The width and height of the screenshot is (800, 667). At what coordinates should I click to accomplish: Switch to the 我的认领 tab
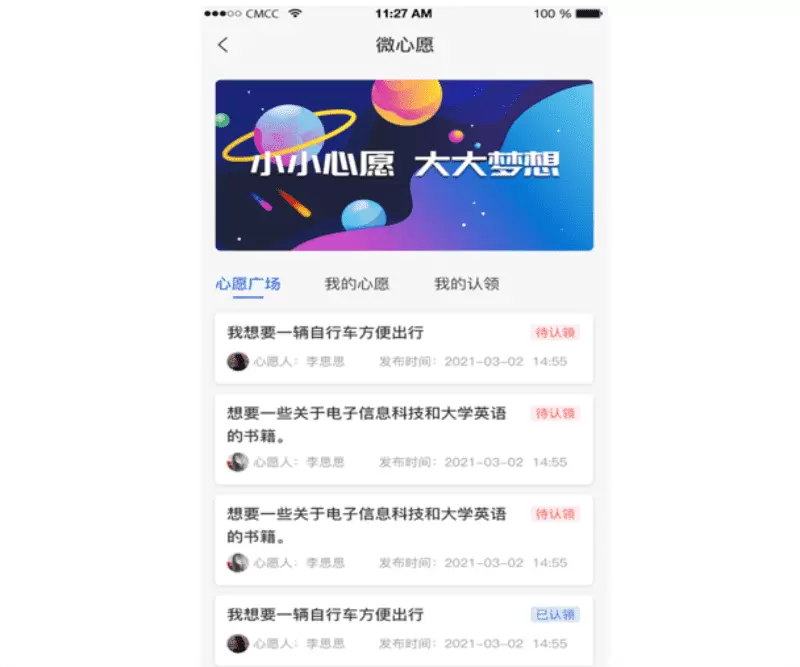(x=466, y=284)
